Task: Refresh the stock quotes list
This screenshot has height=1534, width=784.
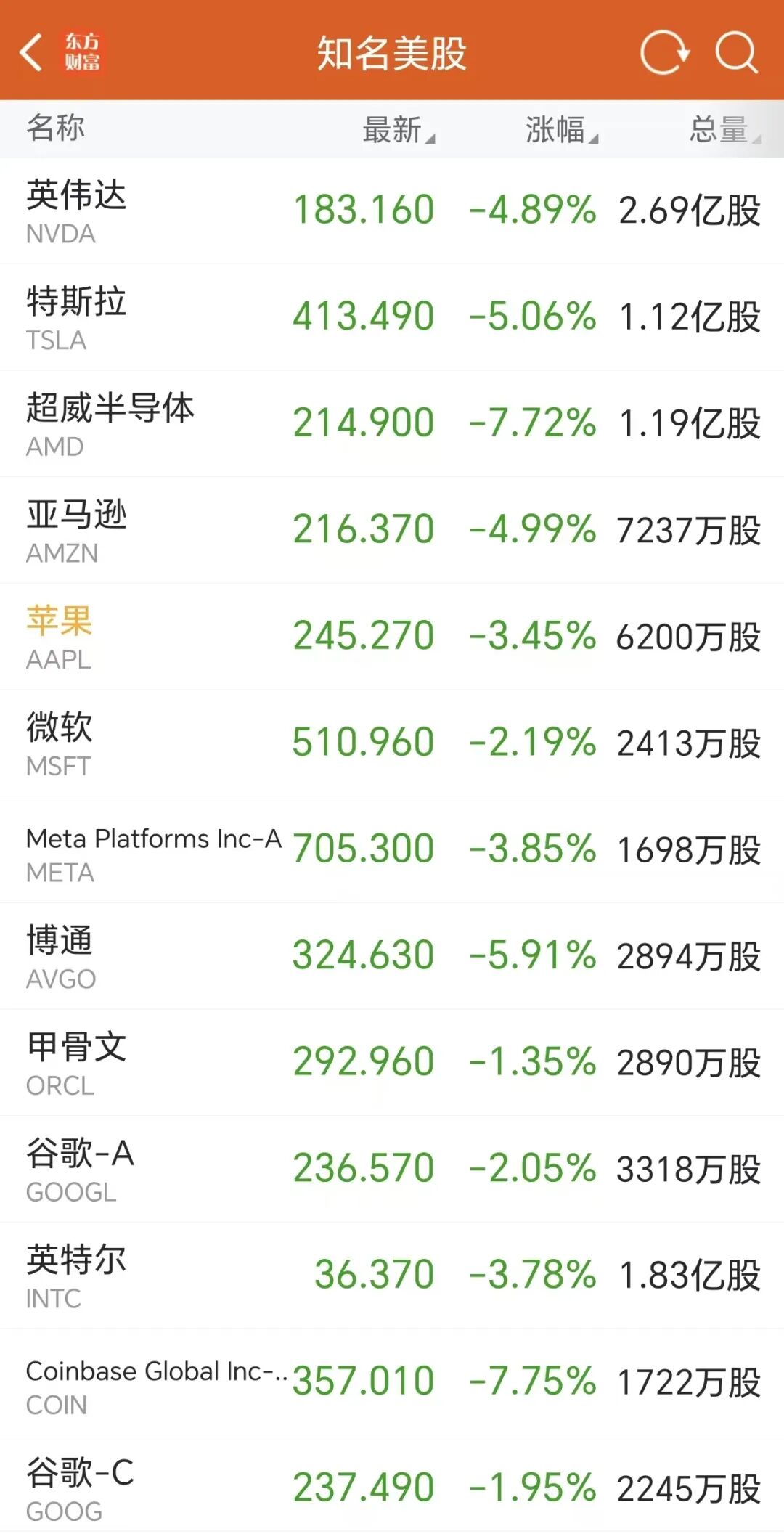Action: point(664,52)
